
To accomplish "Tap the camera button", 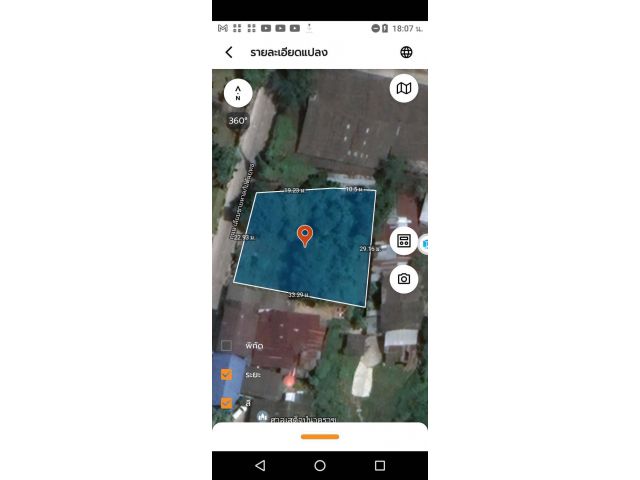I will coord(404,279).
